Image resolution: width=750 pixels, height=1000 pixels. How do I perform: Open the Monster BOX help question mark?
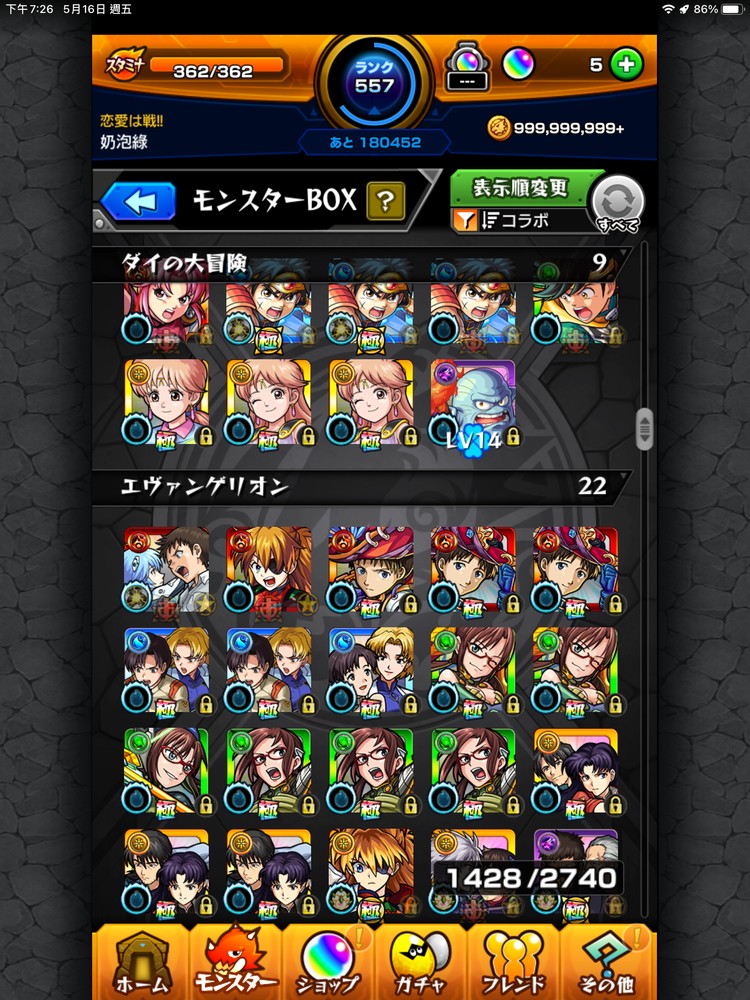click(x=385, y=201)
